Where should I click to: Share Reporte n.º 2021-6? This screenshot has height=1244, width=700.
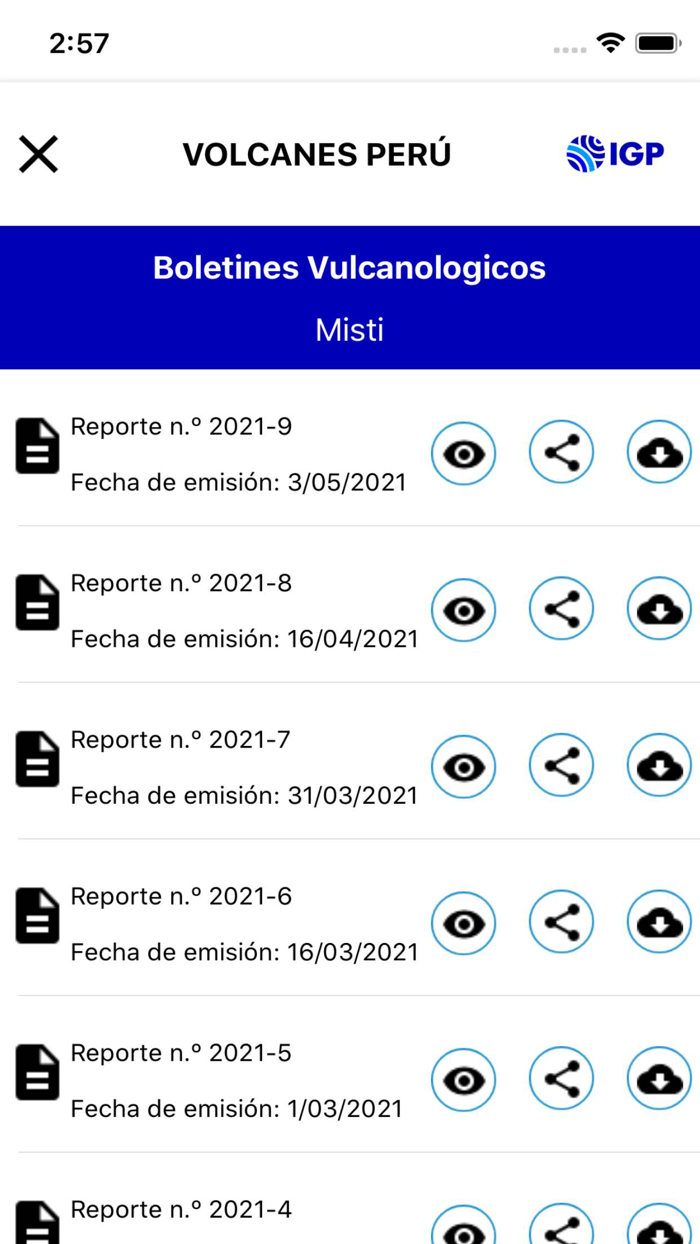pos(561,922)
